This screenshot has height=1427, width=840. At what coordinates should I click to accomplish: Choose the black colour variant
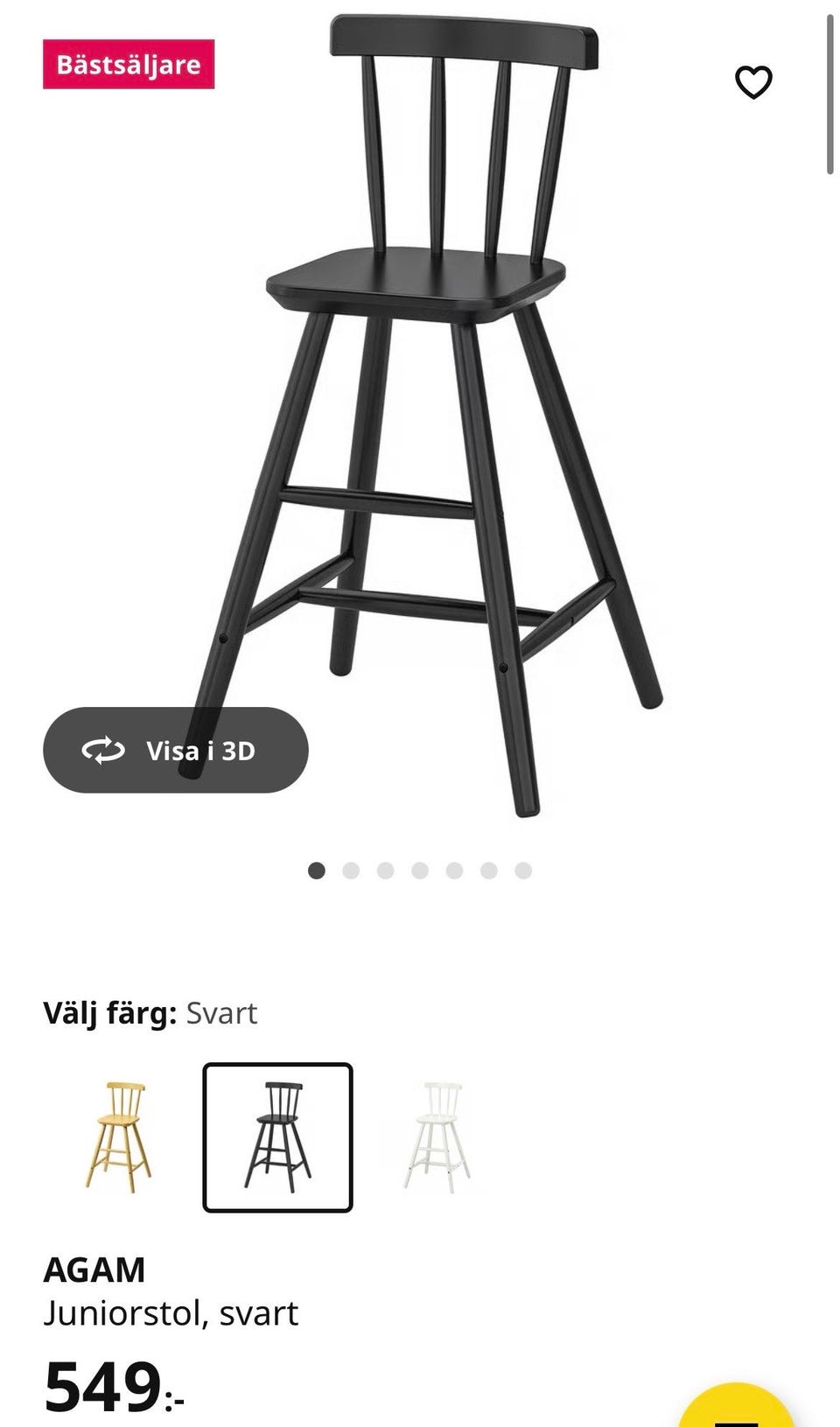[277, 1137]
